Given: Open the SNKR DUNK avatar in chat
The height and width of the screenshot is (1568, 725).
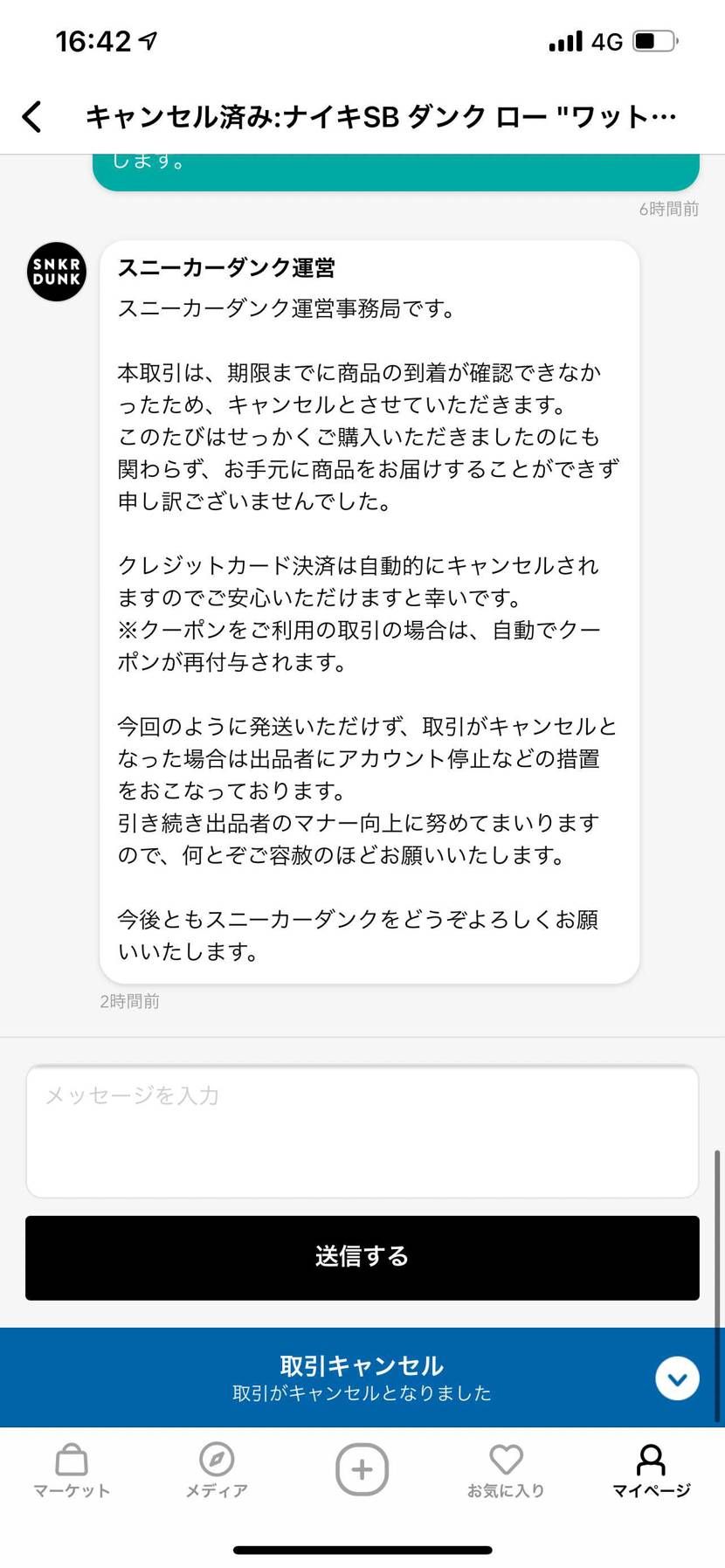Looking at the screenshot, I should (x=55, y=272).
